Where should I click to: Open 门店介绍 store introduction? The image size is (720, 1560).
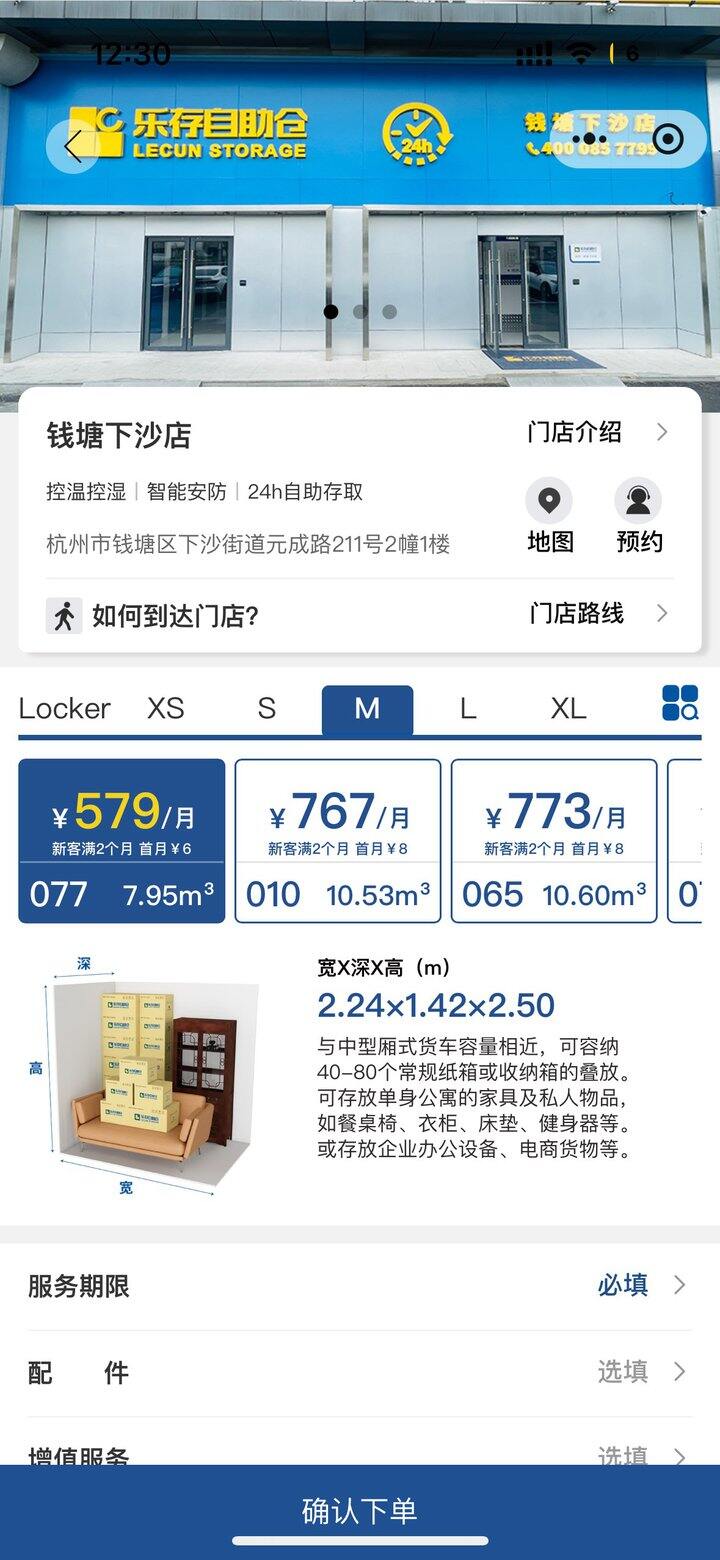click(x=598, y=432)
